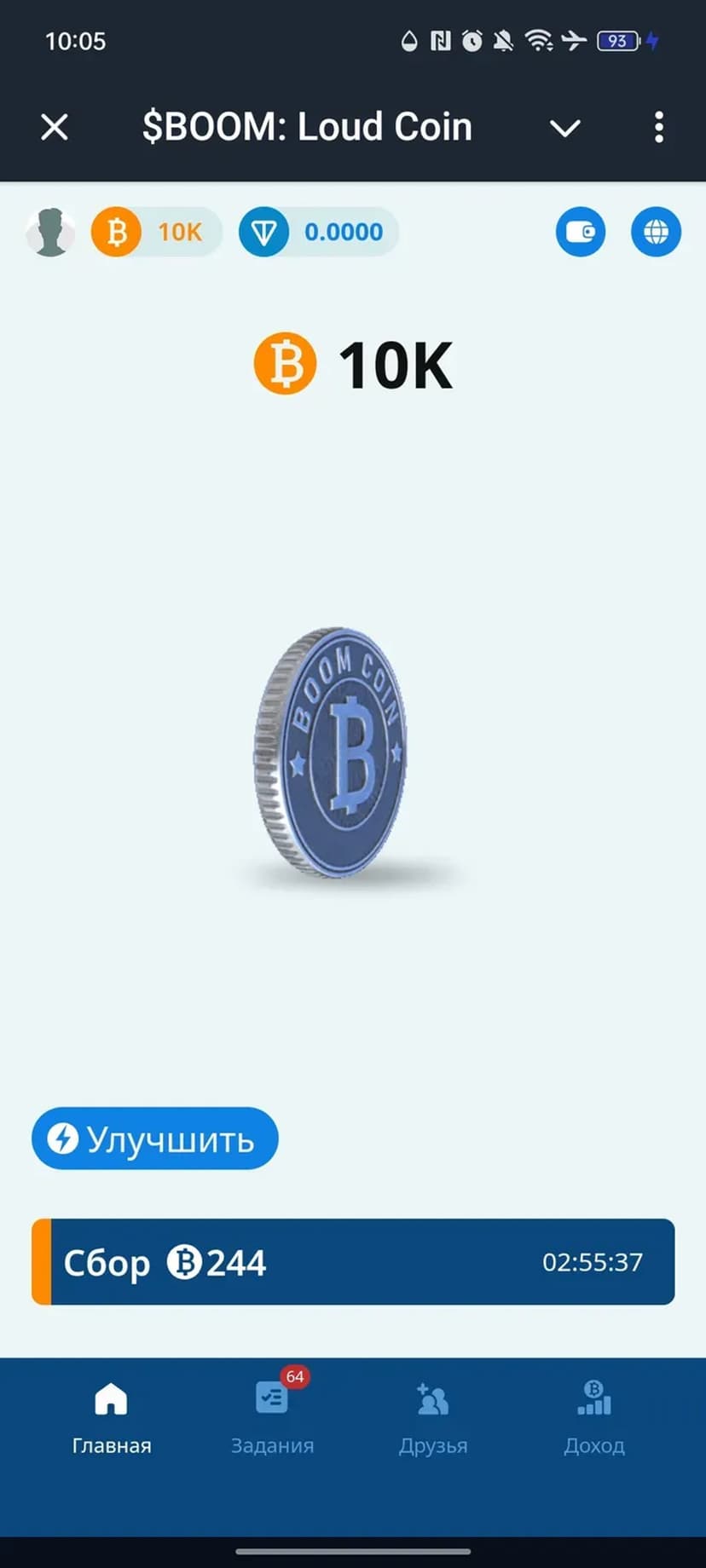The height and width of the screenshot is (1568, 706).
Task: Tap the 10K BOOM balance chip
Action: (157, 232)
